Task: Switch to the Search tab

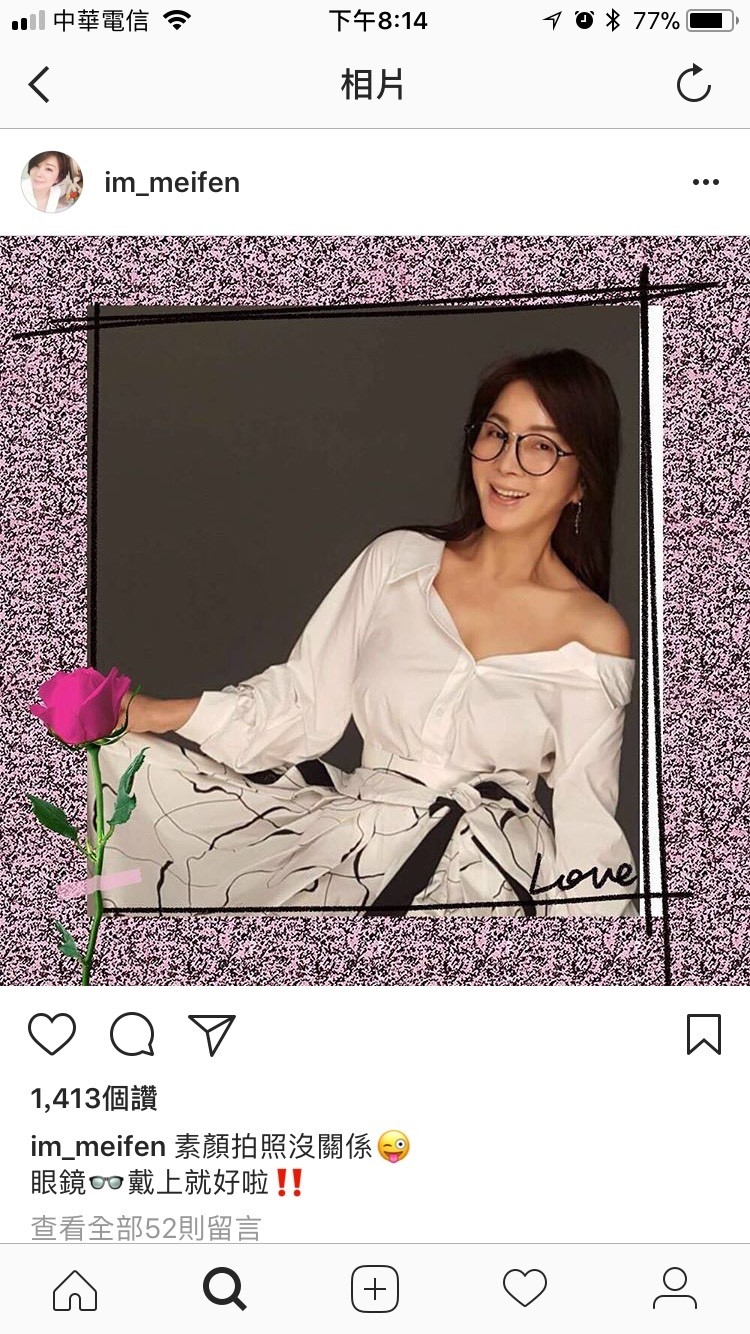Action: (x=225, y=1289)
